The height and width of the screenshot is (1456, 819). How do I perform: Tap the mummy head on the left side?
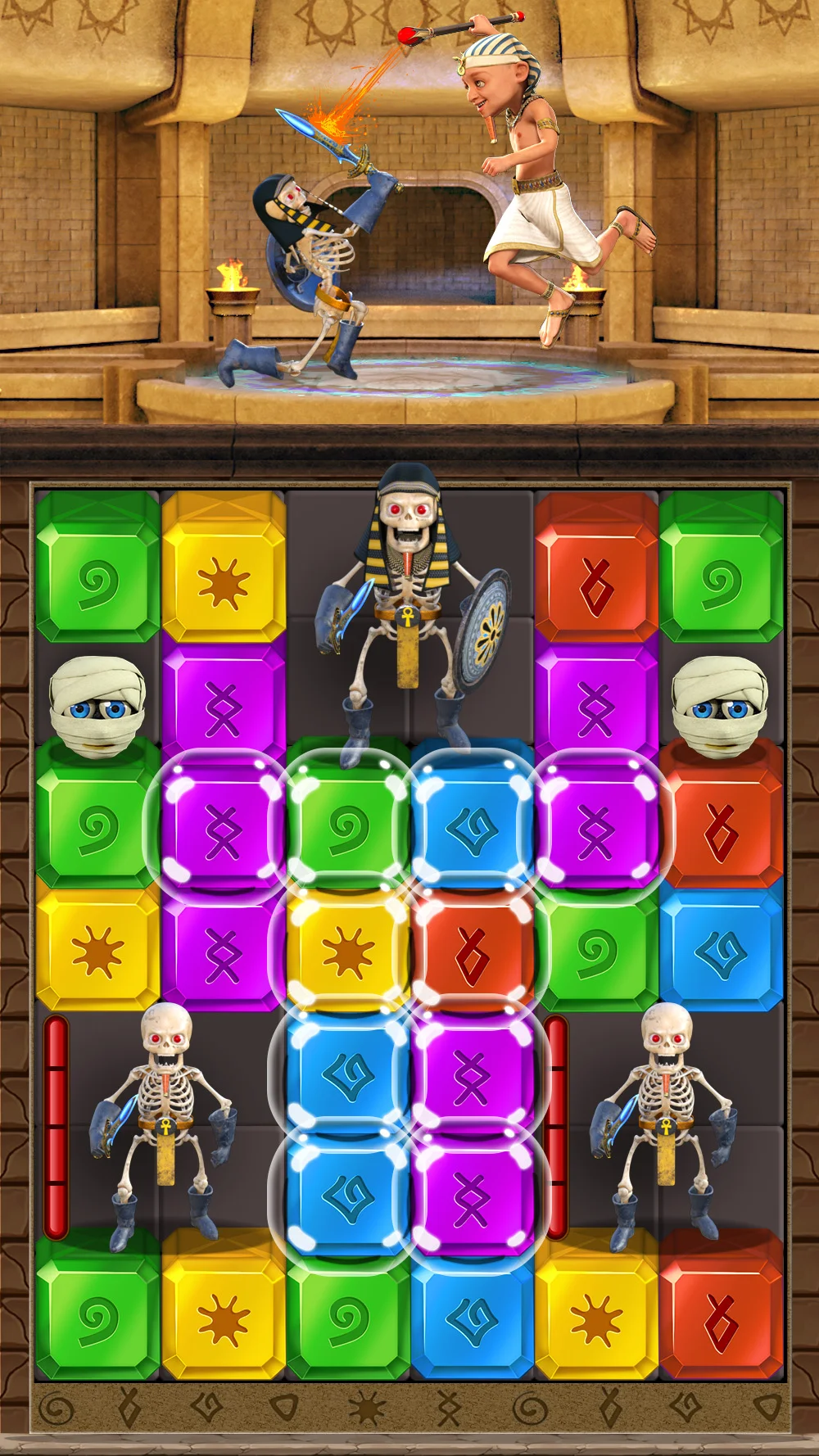[x=97, y=706]
